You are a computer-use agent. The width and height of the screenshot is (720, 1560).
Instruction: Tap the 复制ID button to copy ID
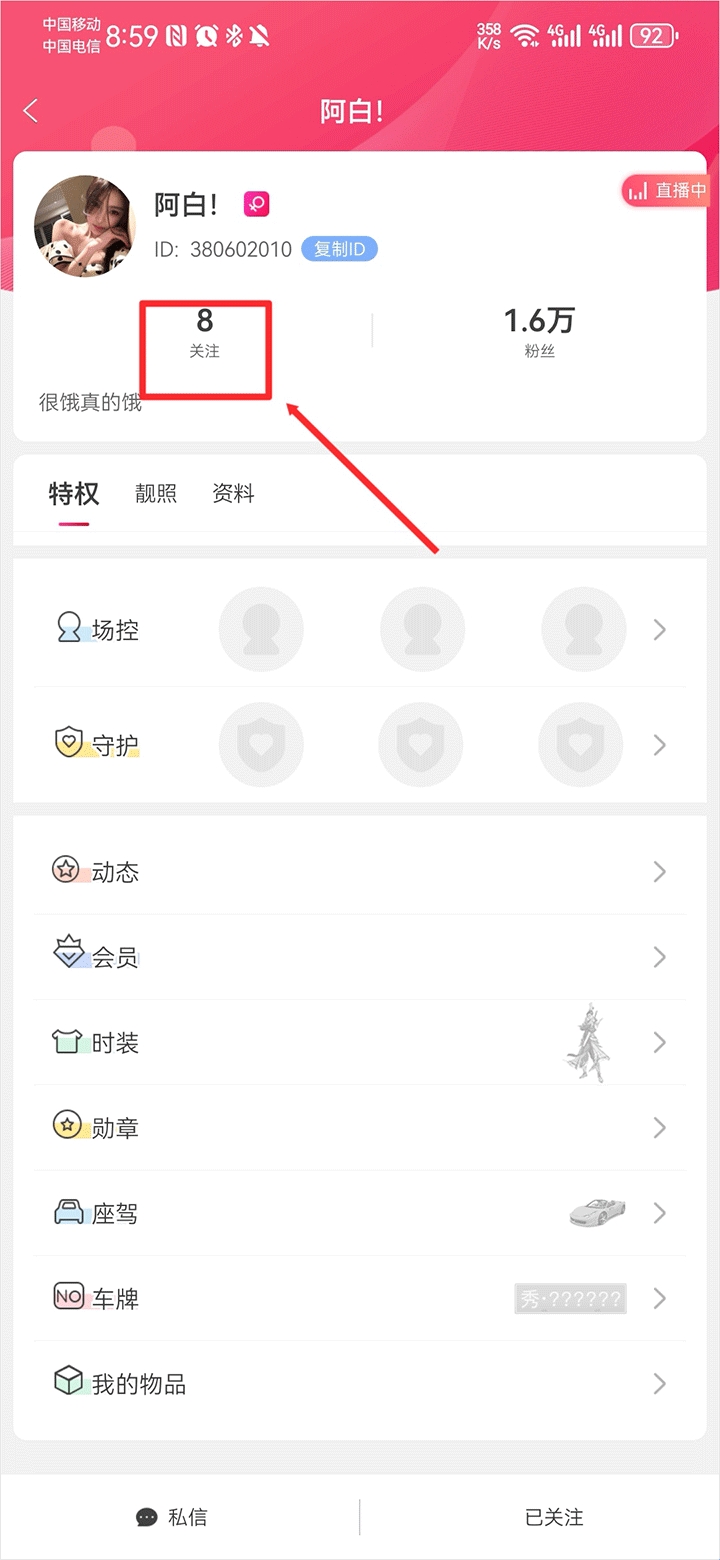tap(339, 249)
